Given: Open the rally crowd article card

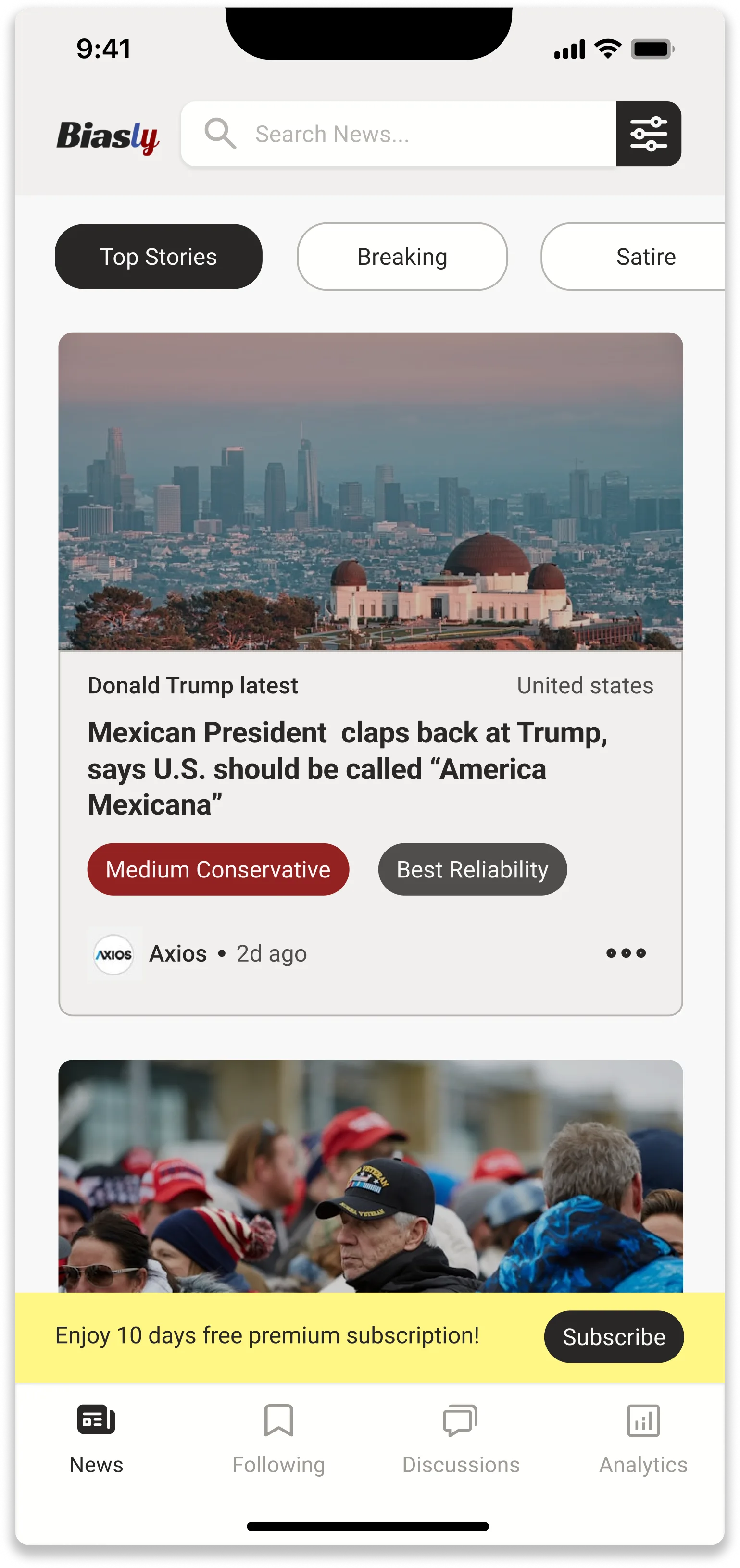Looking at the screenshot, I should coord(370,1176).
